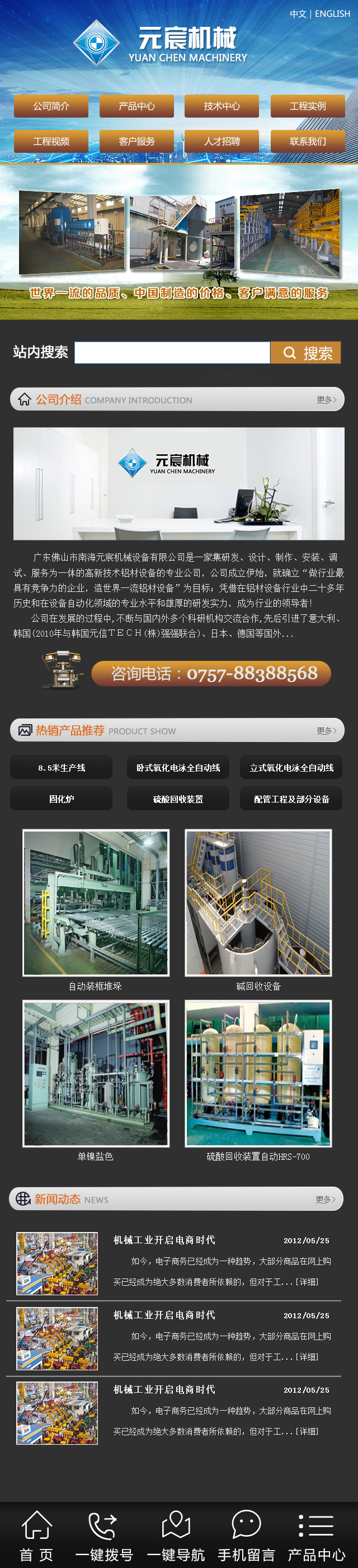
Task: Select the 8.5米生产线 product category
Action: coord(62,768)
